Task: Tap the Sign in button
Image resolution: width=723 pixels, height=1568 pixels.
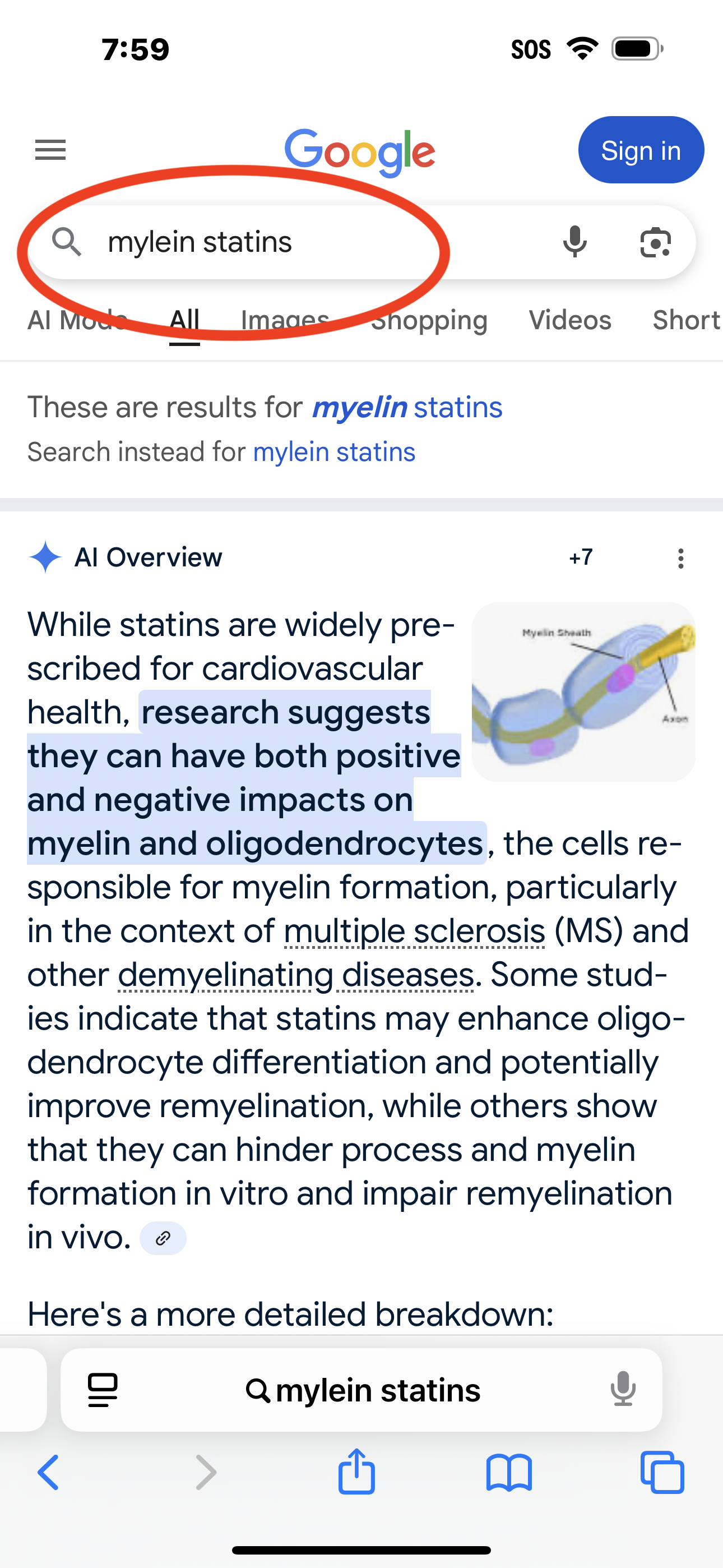Action: [x=640, y=150]
